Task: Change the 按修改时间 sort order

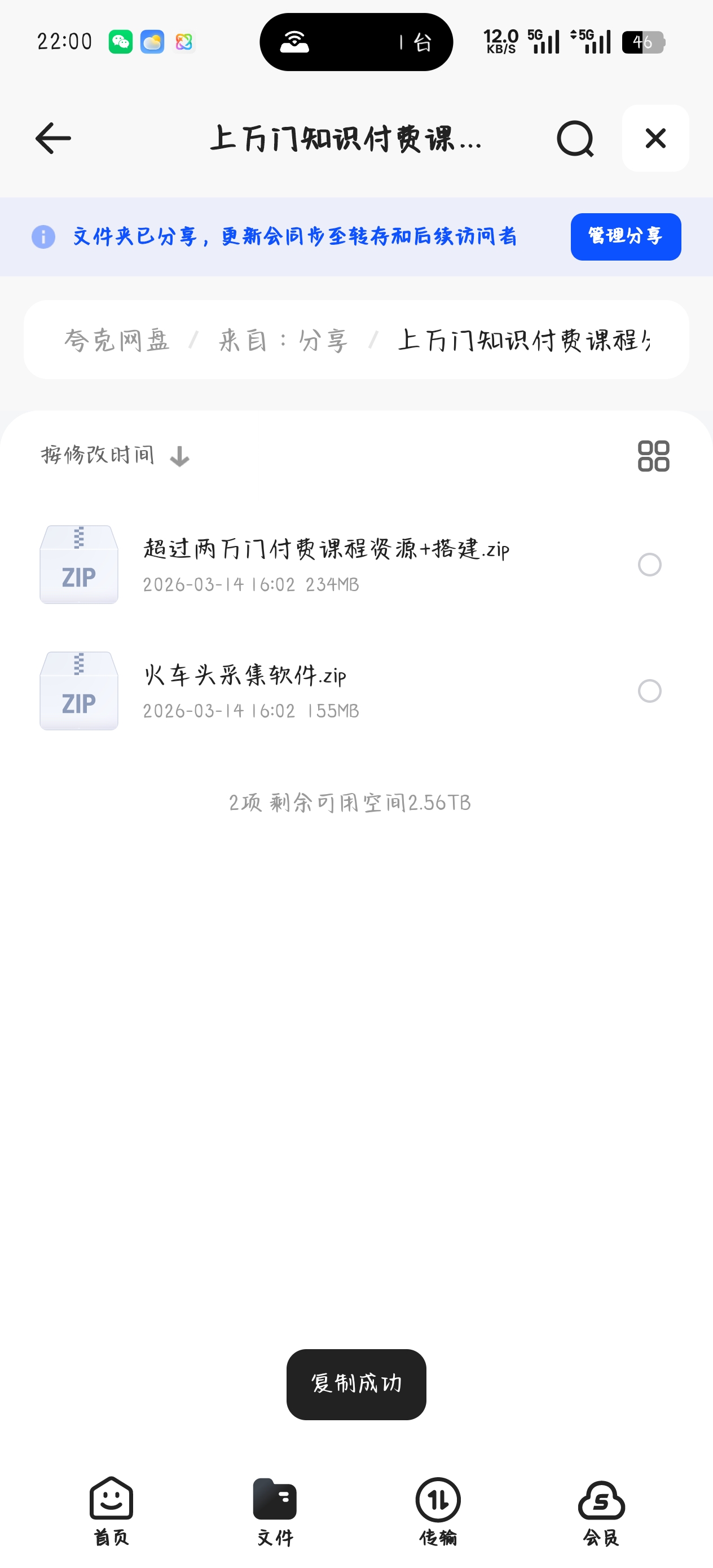Action: pyautogui.click(x=115, y=455)
